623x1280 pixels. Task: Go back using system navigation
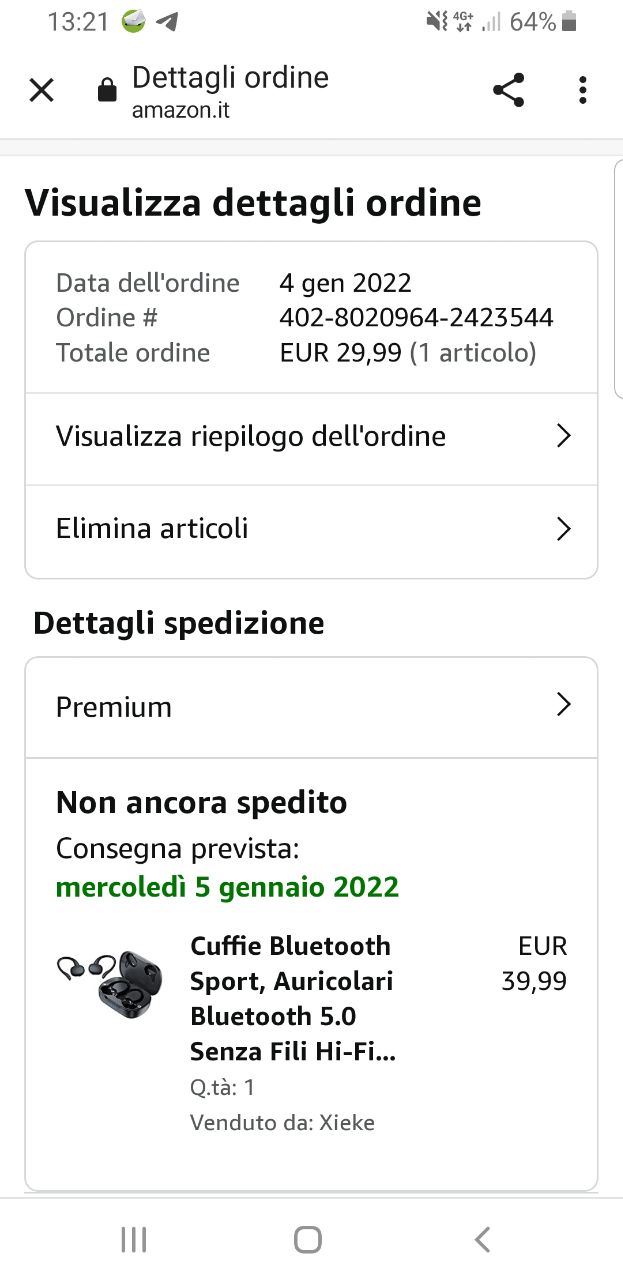click(482, 1240)
